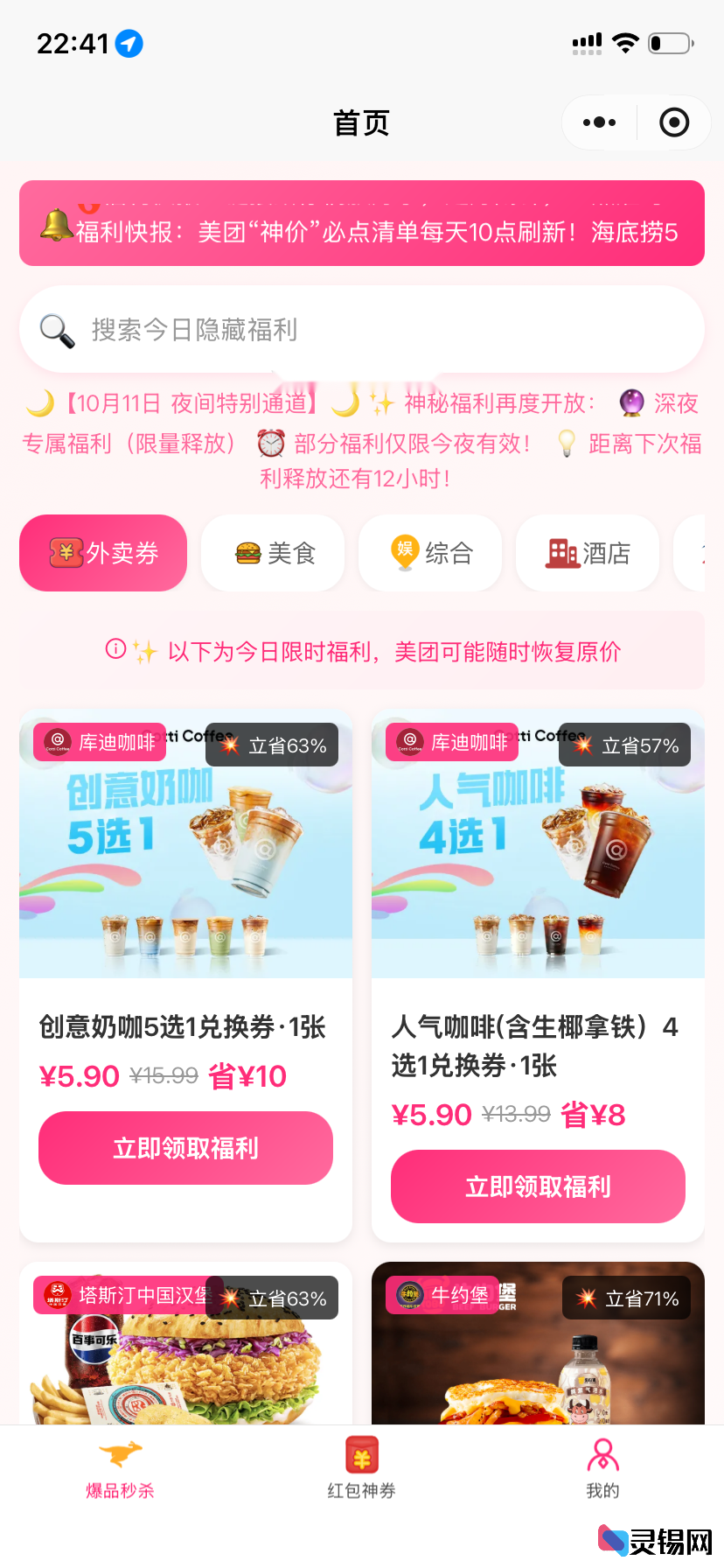Tap 立即领取福利 on the 创意奶咖 card
Screen dimensions: 724x1568
(185, 1148)
